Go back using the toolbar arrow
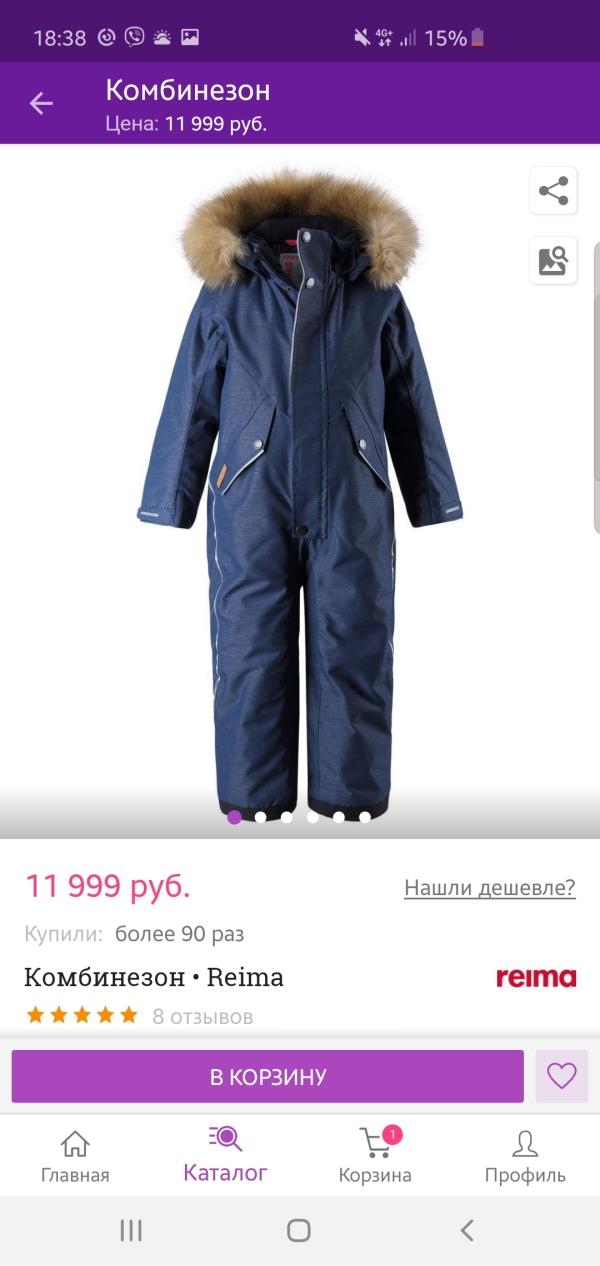The image size is (600, 1266). [41, 103]
